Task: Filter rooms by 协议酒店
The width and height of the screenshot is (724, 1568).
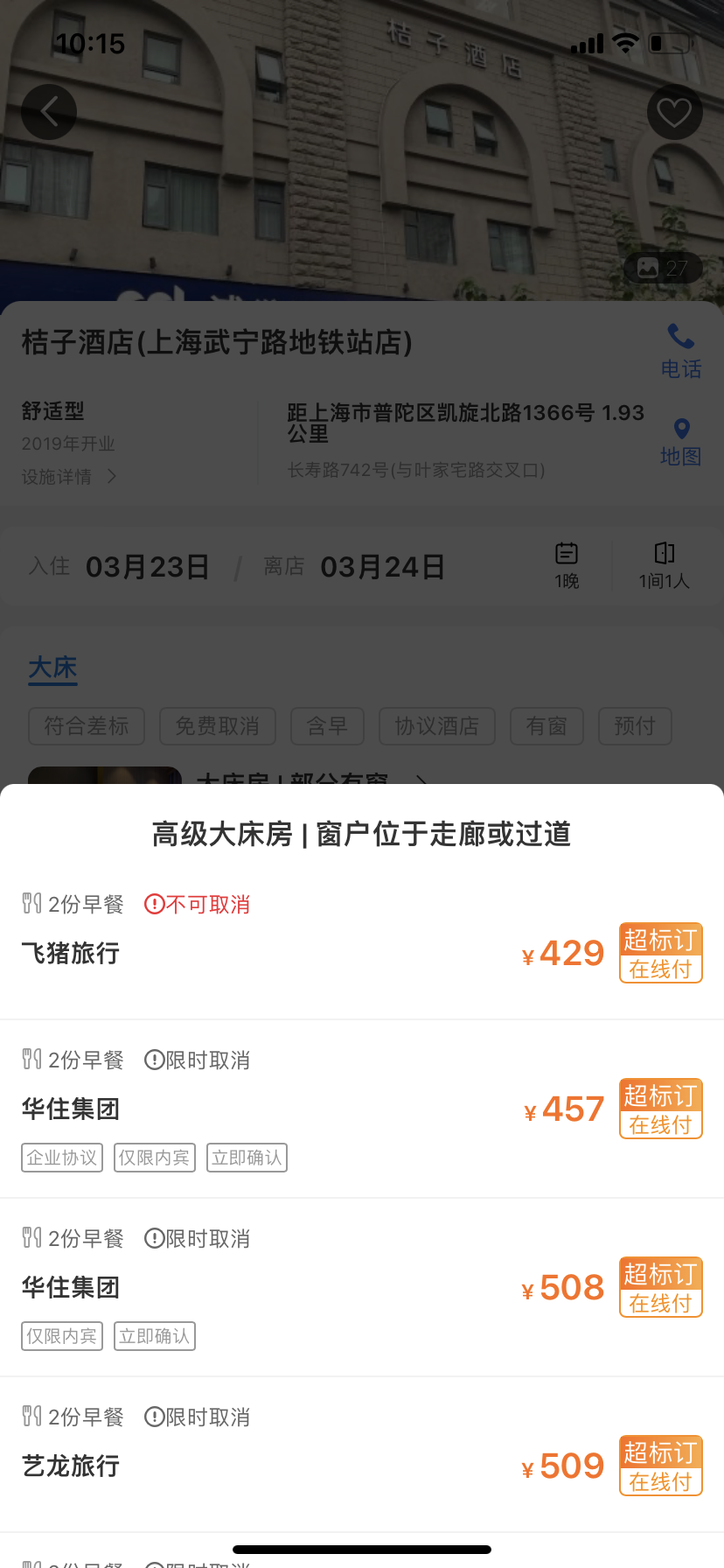Action: pyautogui.click(x=436, y=726)
